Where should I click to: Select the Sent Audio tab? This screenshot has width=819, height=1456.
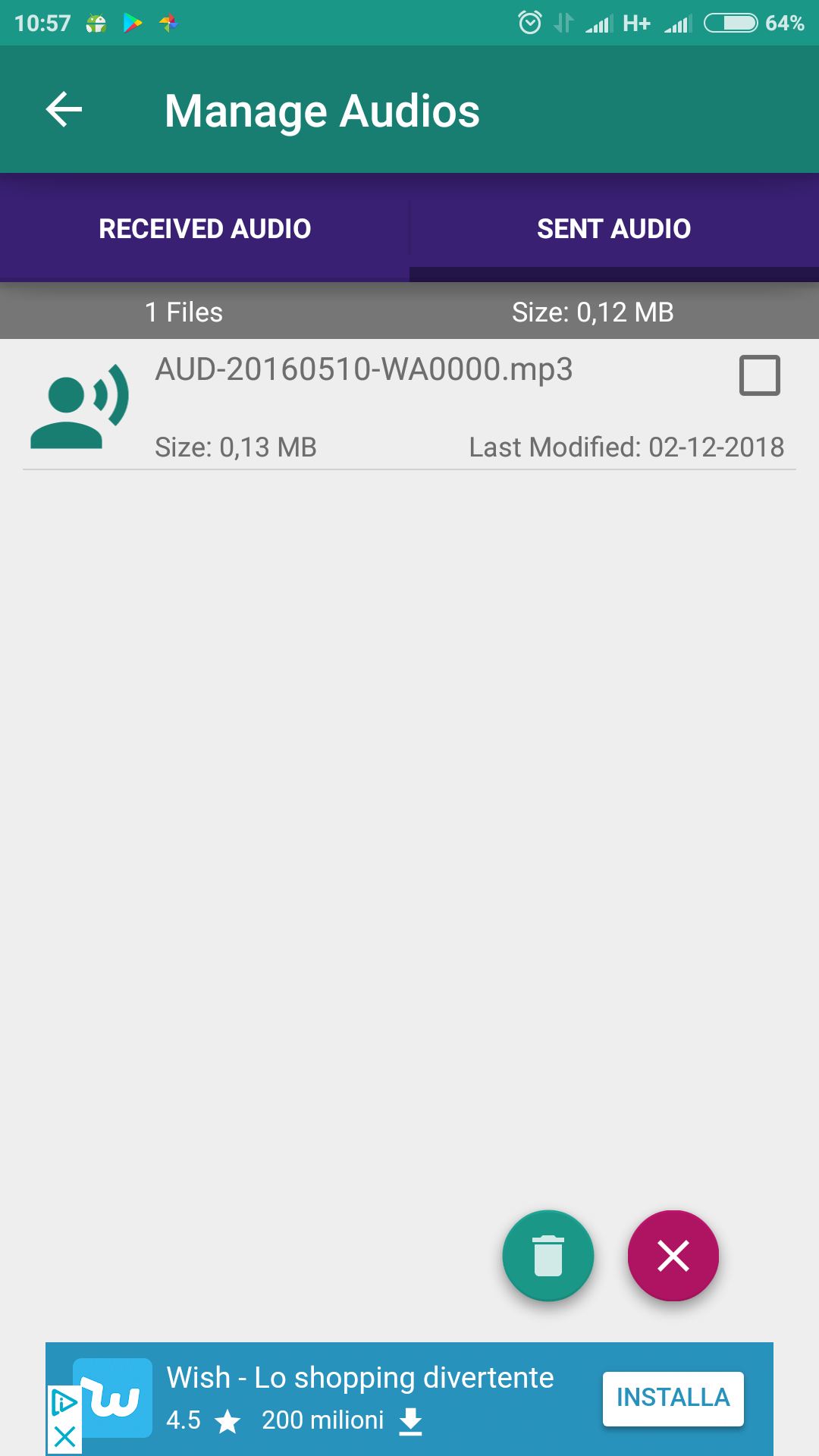[x=614, y=228]
